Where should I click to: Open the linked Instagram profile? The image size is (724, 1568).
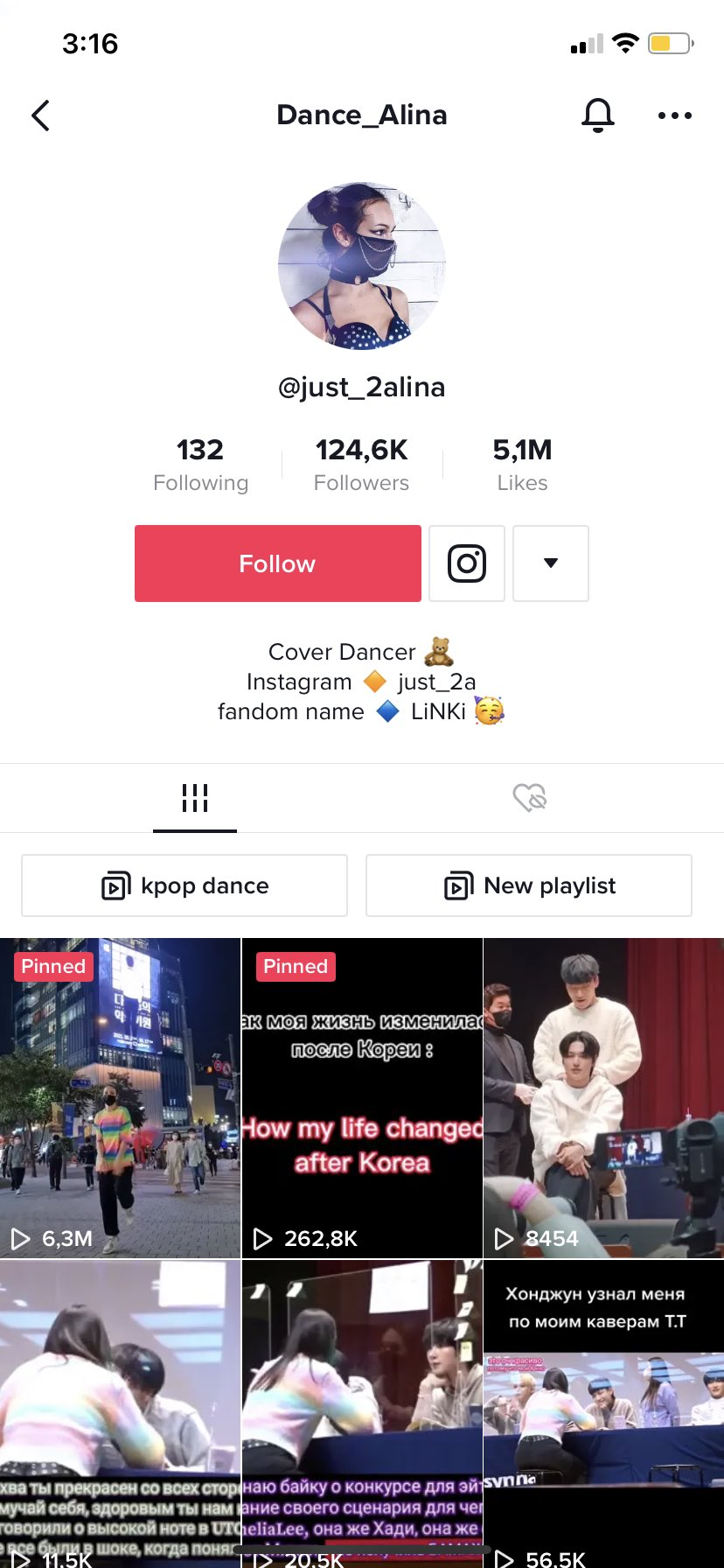click(467, 563)
